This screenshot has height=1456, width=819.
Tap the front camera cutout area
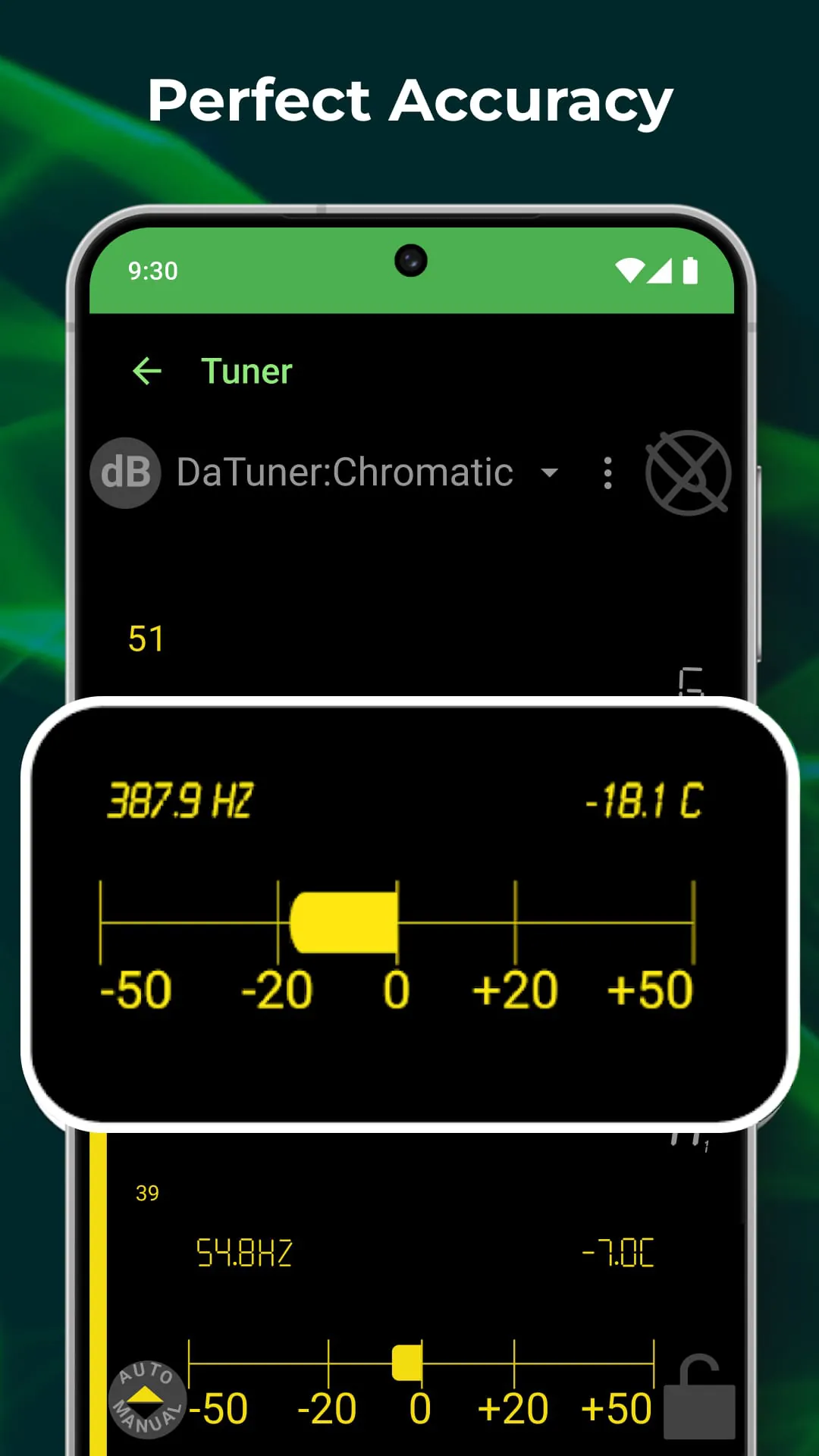tap(410, 259)
